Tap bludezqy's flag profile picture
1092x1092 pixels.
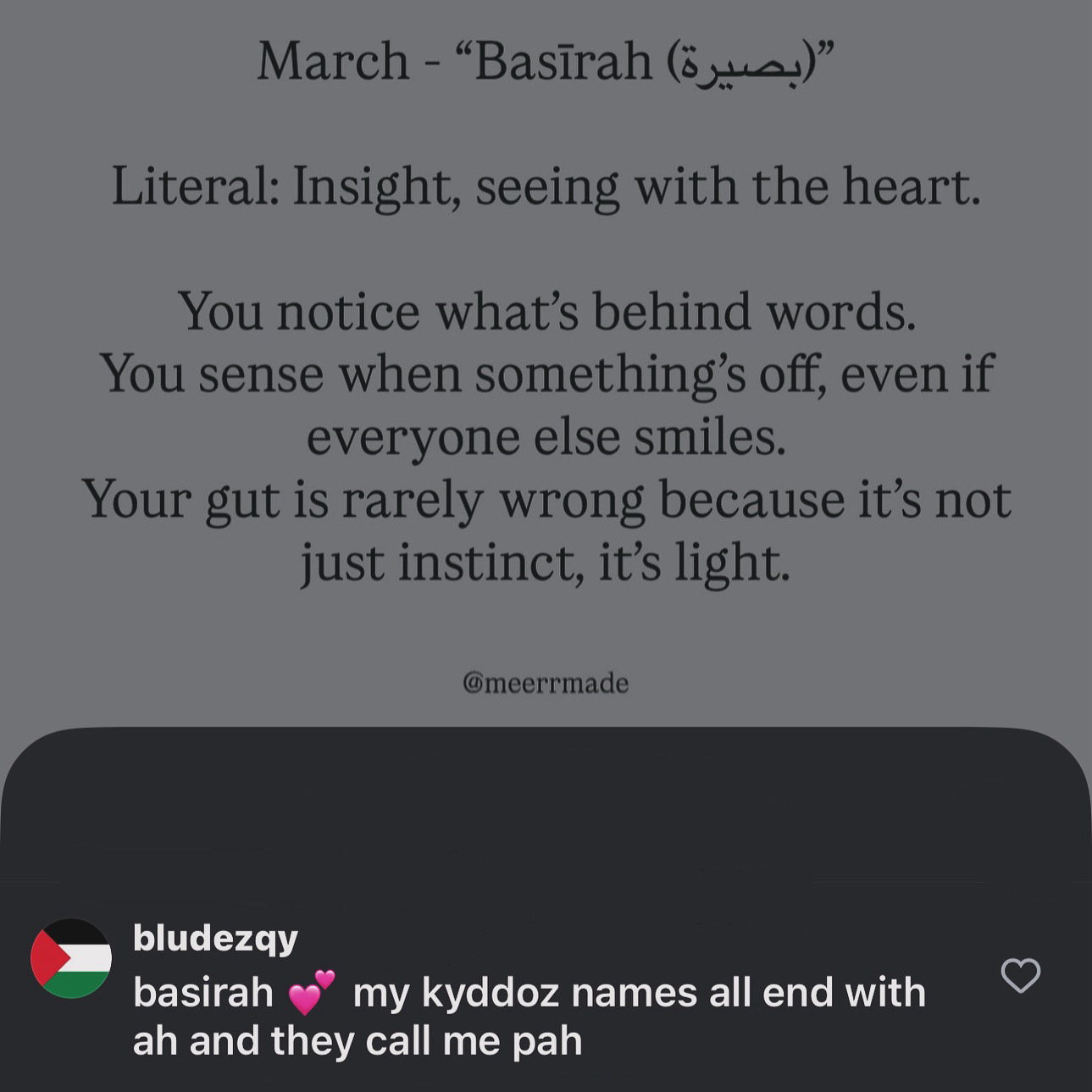(x=71, y=958)
